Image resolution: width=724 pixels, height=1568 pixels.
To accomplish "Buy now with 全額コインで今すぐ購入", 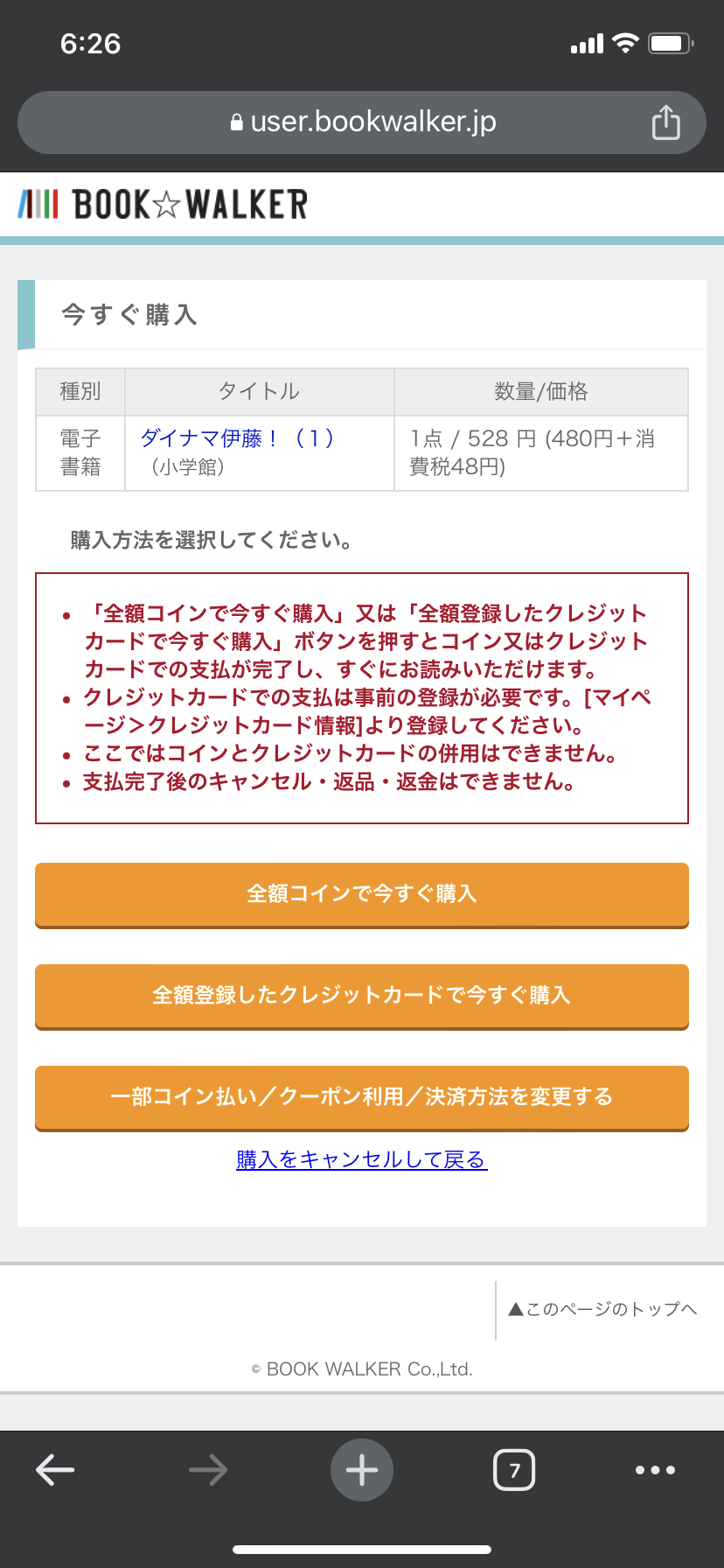I will point(362,894).
